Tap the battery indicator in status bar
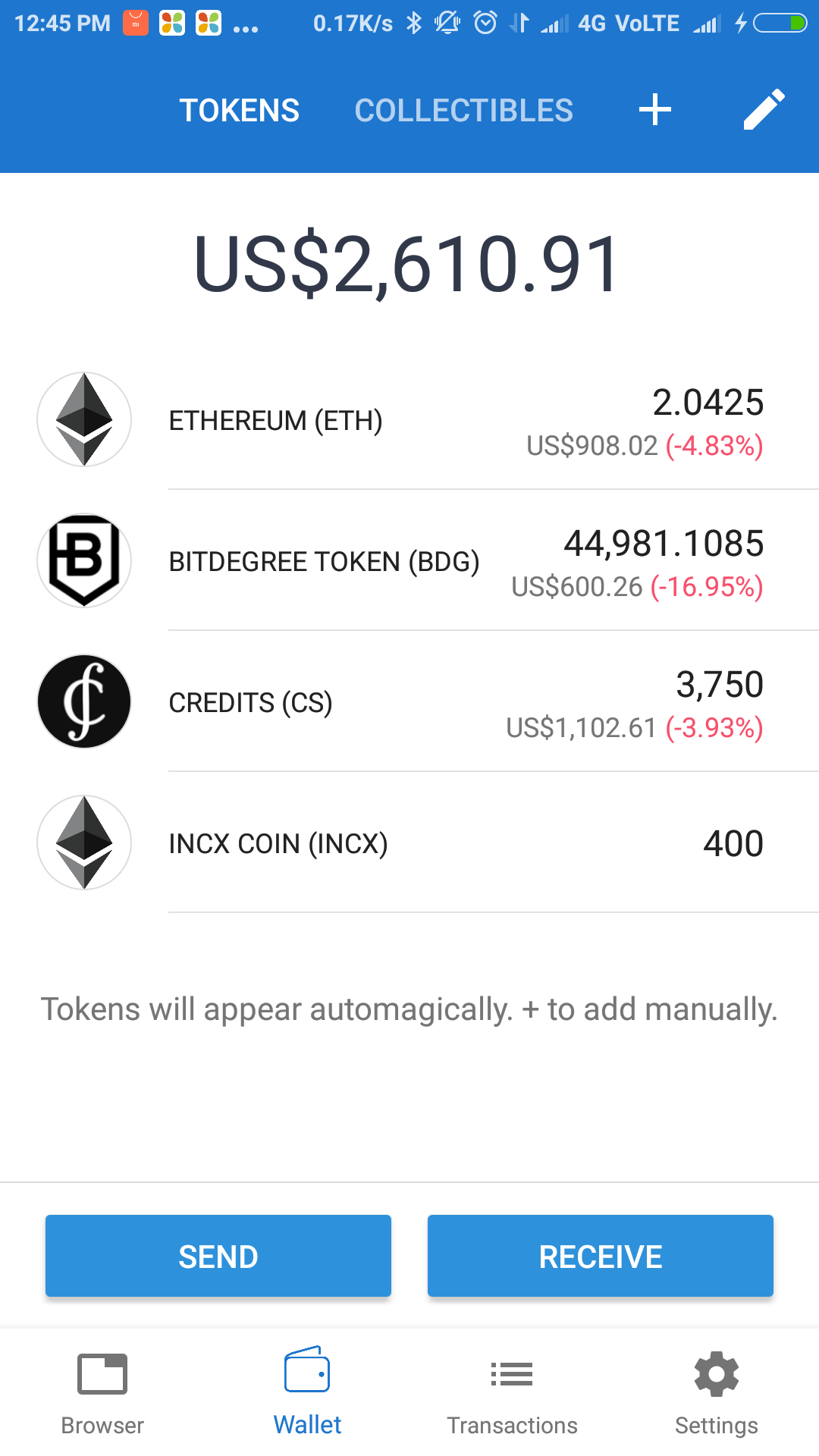The width and height of the screenshot is (819, 1456). tap(781, 22)
